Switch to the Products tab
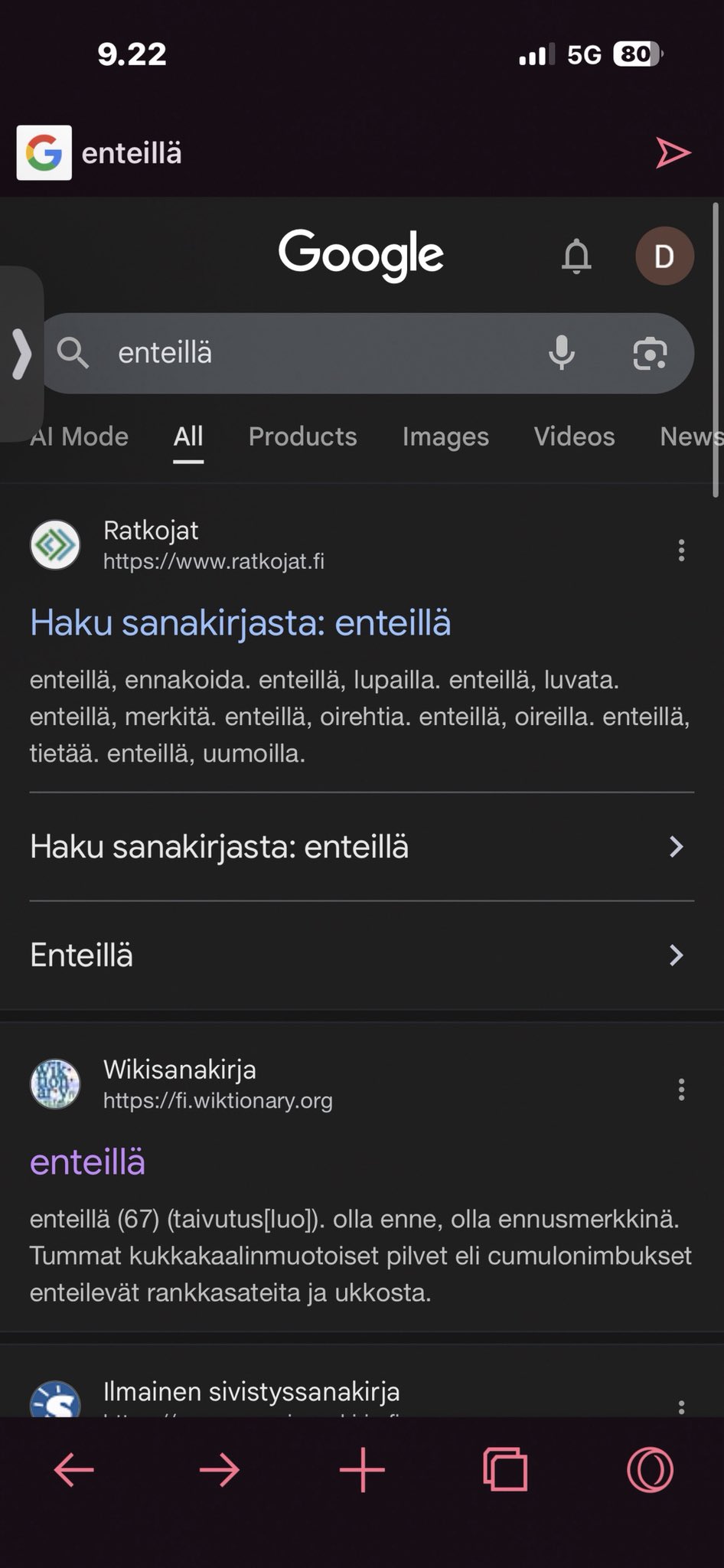The width and height of the screenshot is (724, 1568). click(x=302, y=436)
